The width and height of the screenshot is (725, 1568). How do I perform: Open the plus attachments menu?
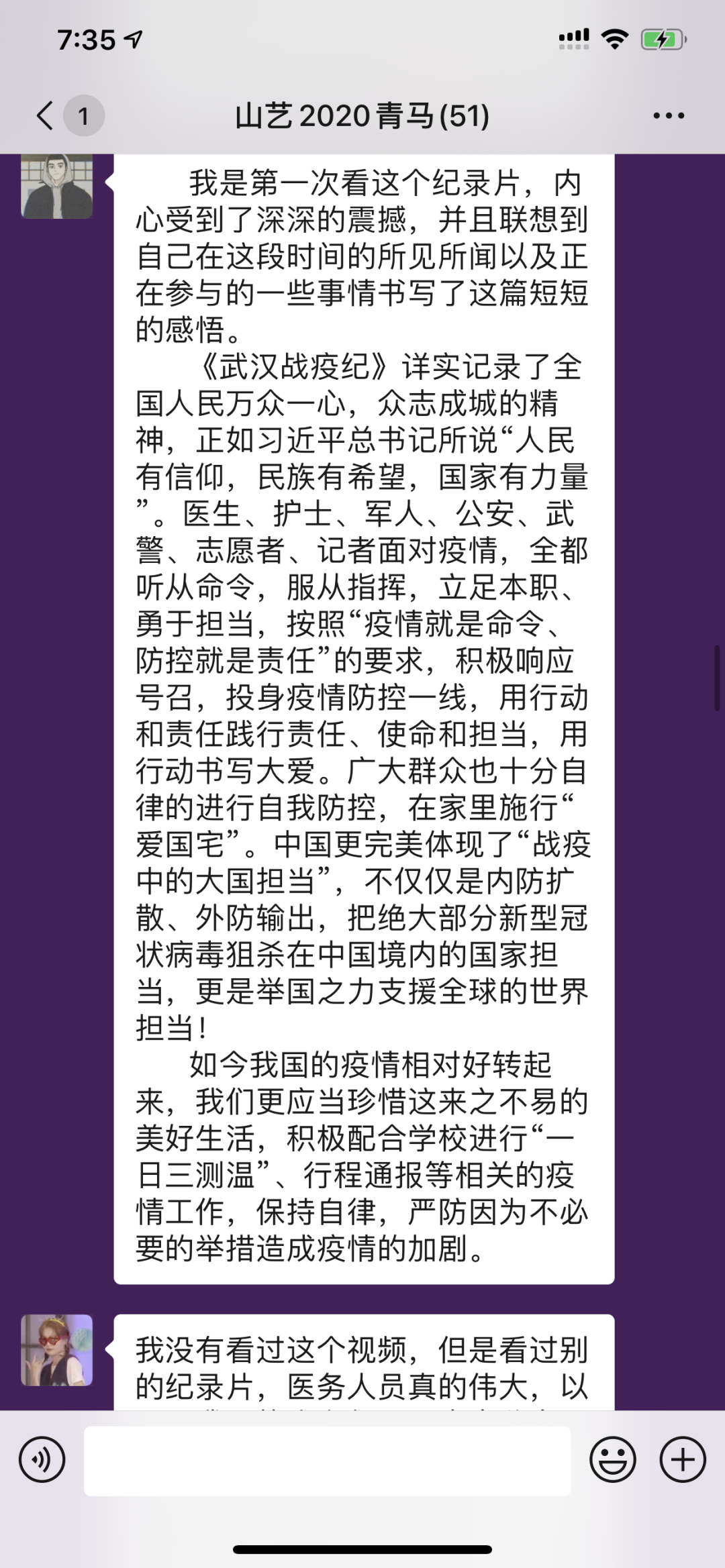click(683, 1459)
